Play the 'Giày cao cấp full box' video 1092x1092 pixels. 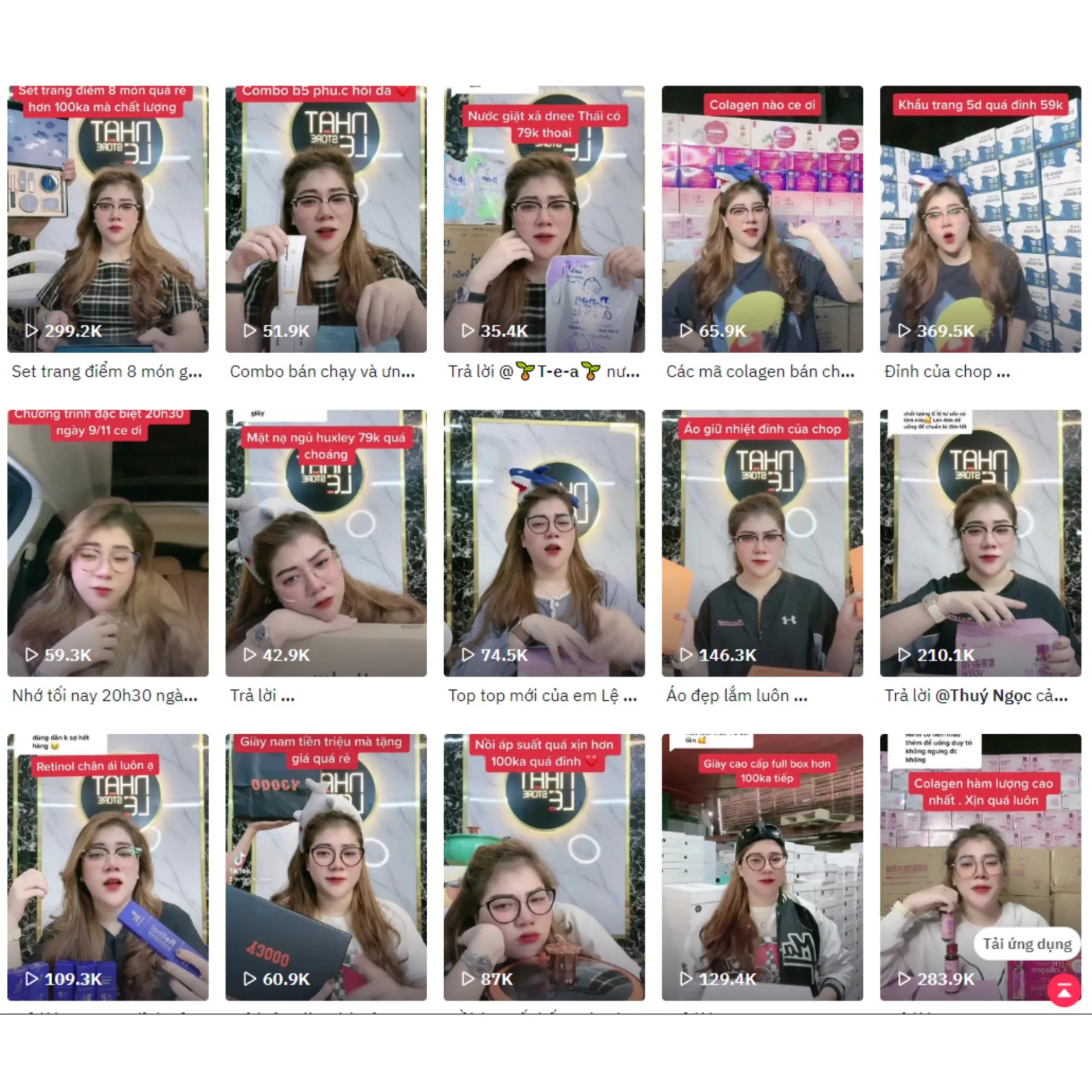click(x=762, y=867)
